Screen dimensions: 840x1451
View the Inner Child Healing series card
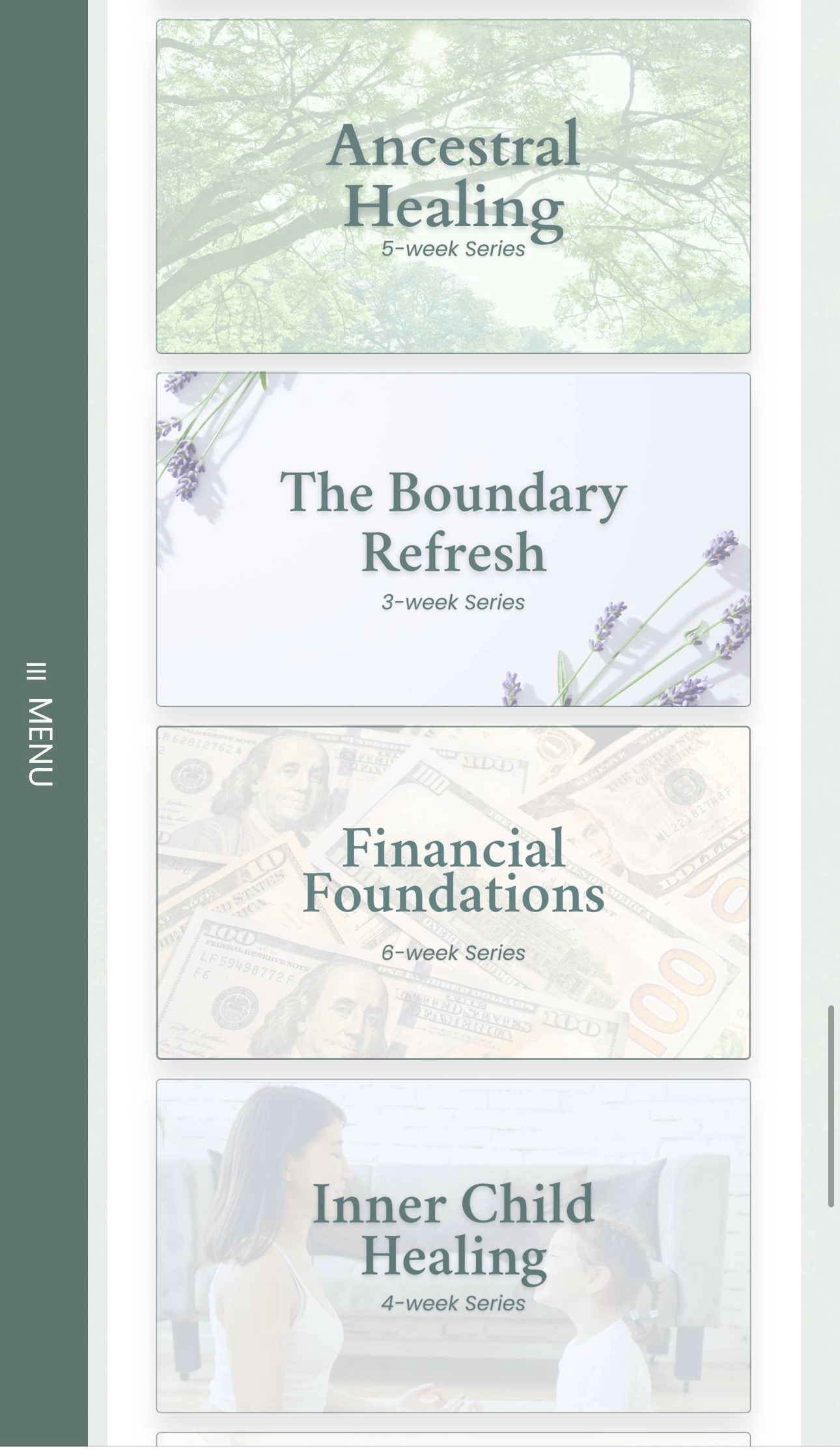point(453,1246)
